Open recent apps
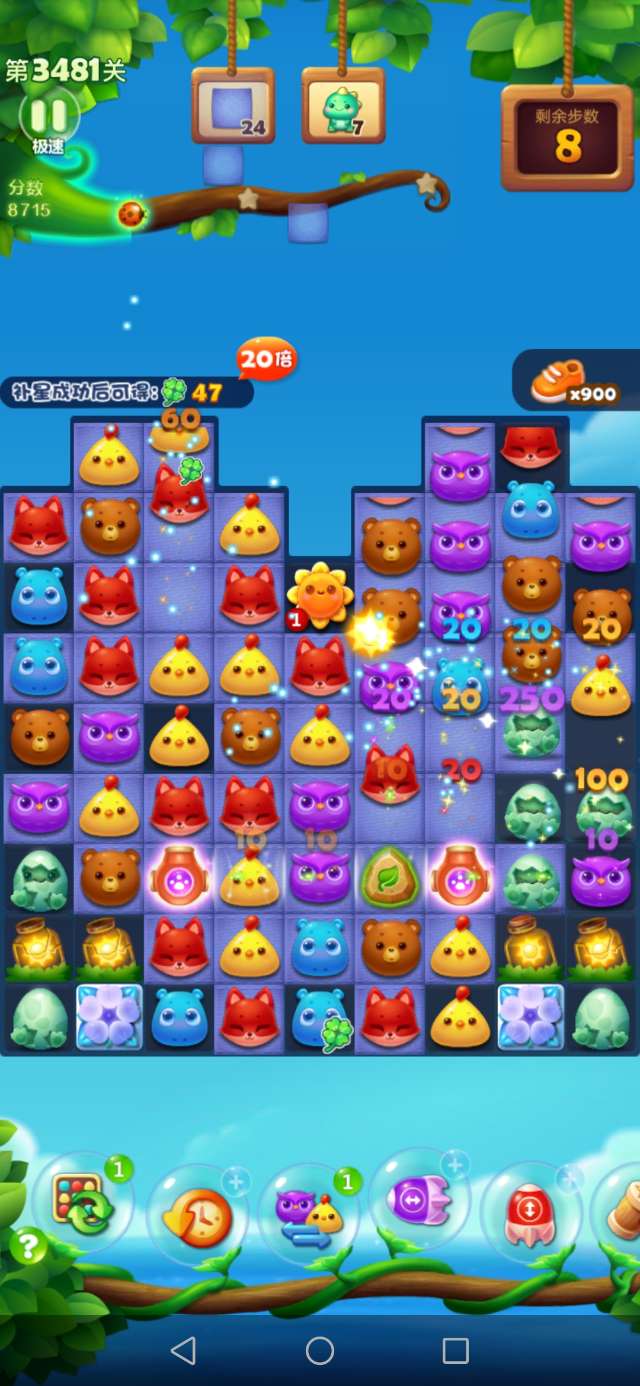Image resolution: width=640 pixels, height=1386 pixels. [456, 1351]
